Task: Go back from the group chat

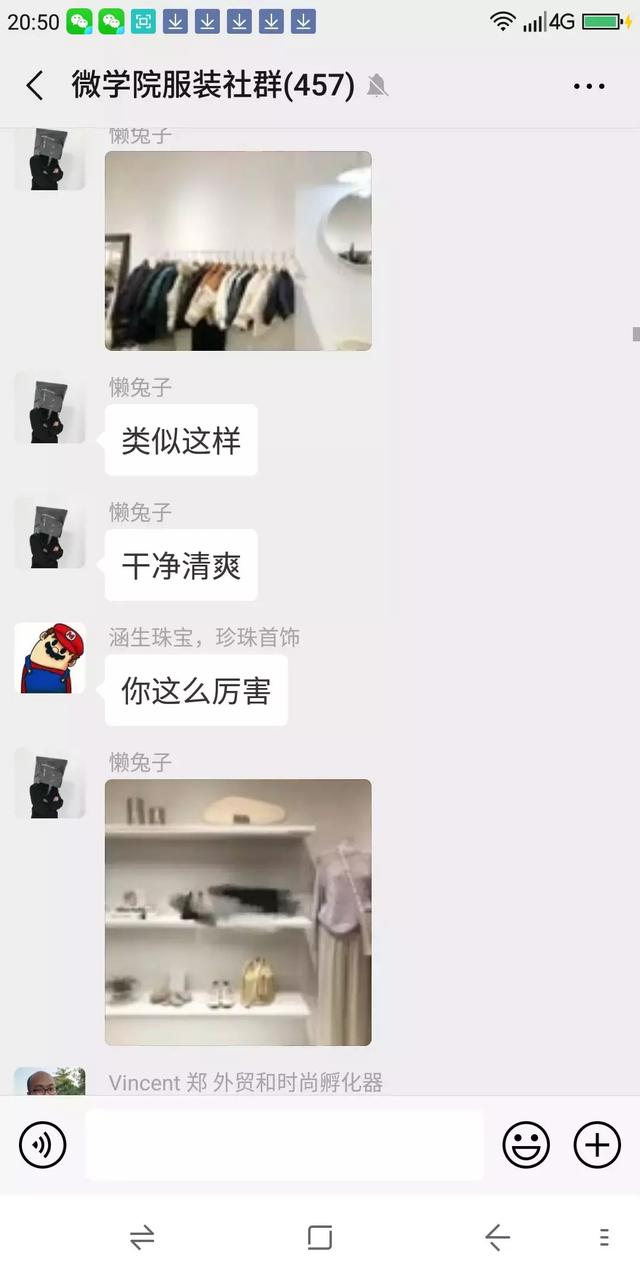Action: [x=34, y=86]
